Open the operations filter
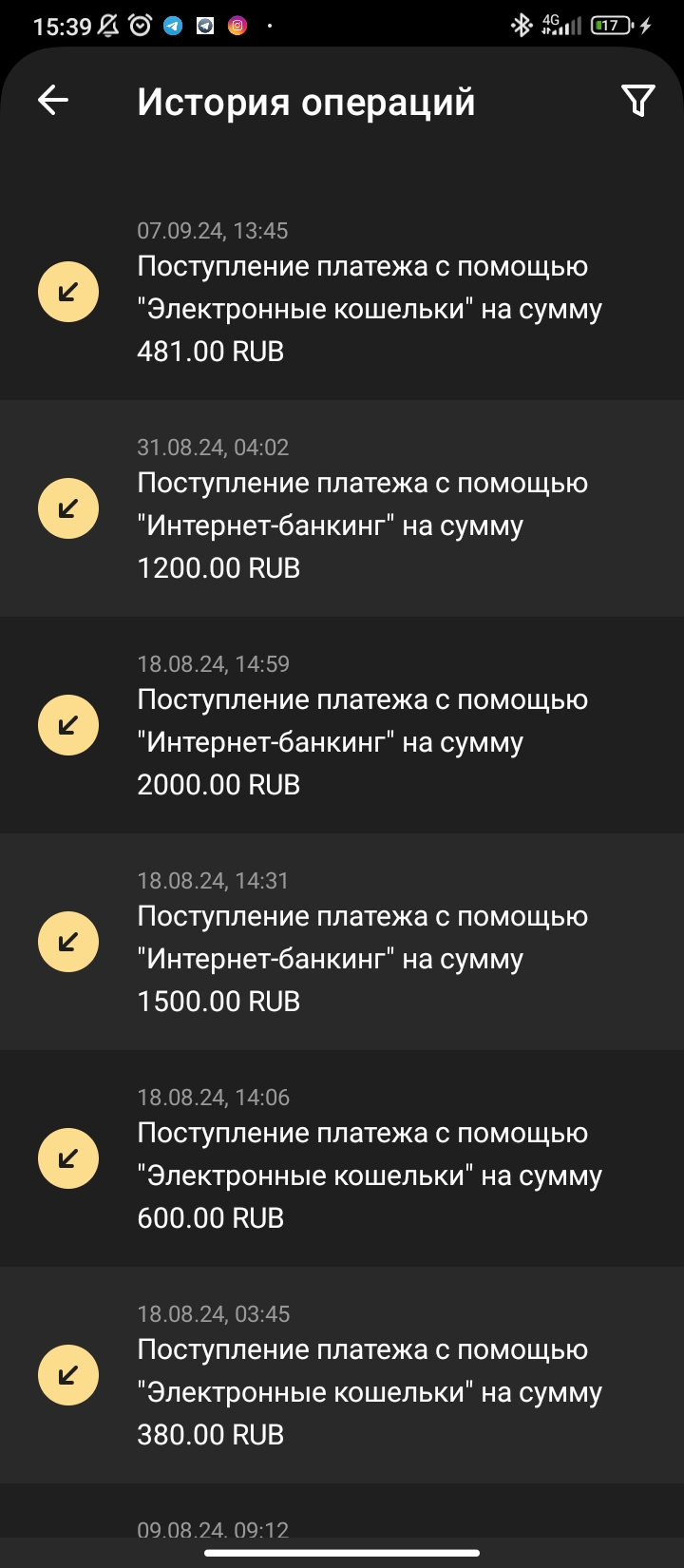 coord(637,100)
